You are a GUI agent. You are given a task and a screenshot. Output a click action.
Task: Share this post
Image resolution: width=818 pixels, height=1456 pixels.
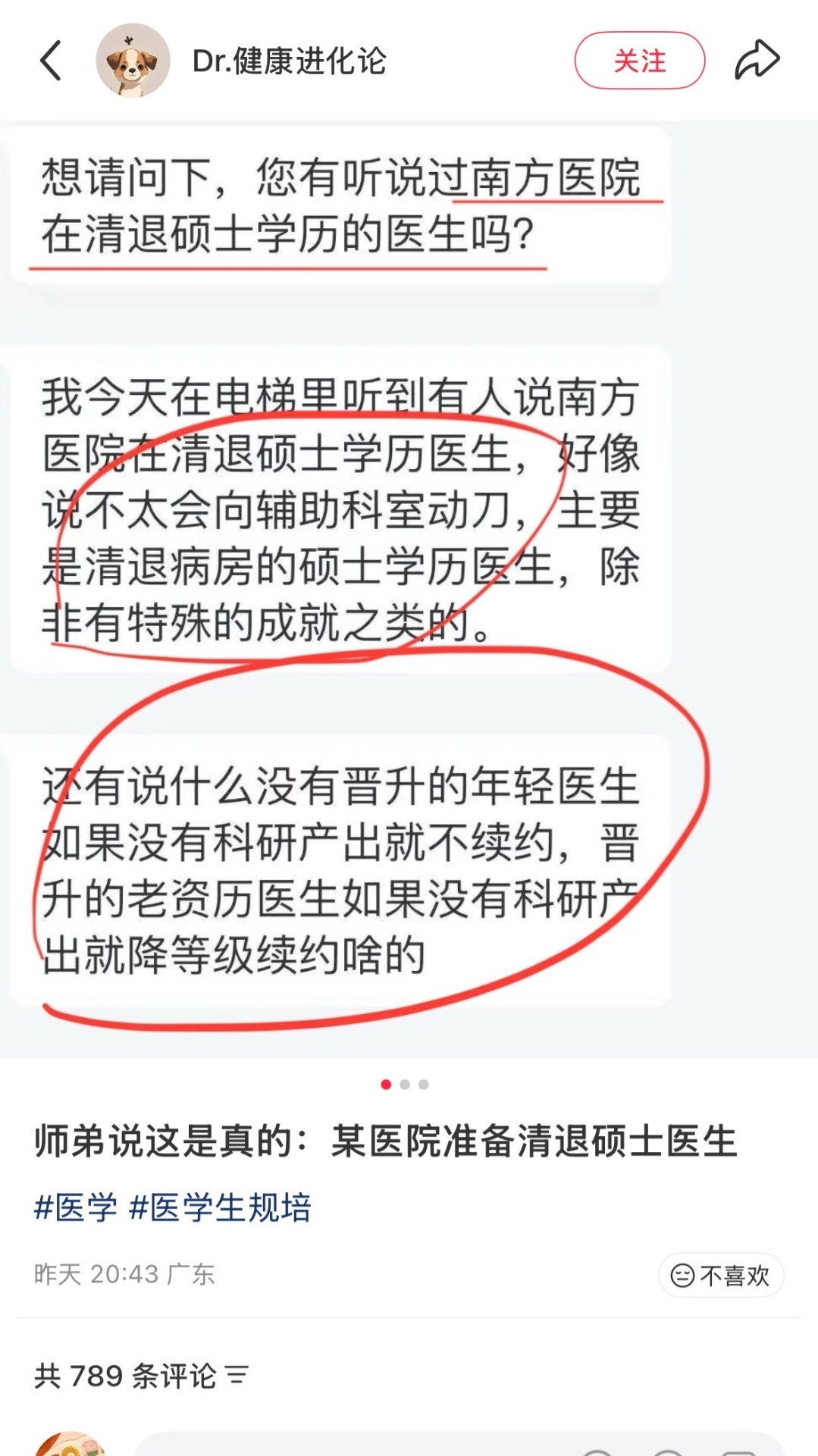[x=757, y=61]
